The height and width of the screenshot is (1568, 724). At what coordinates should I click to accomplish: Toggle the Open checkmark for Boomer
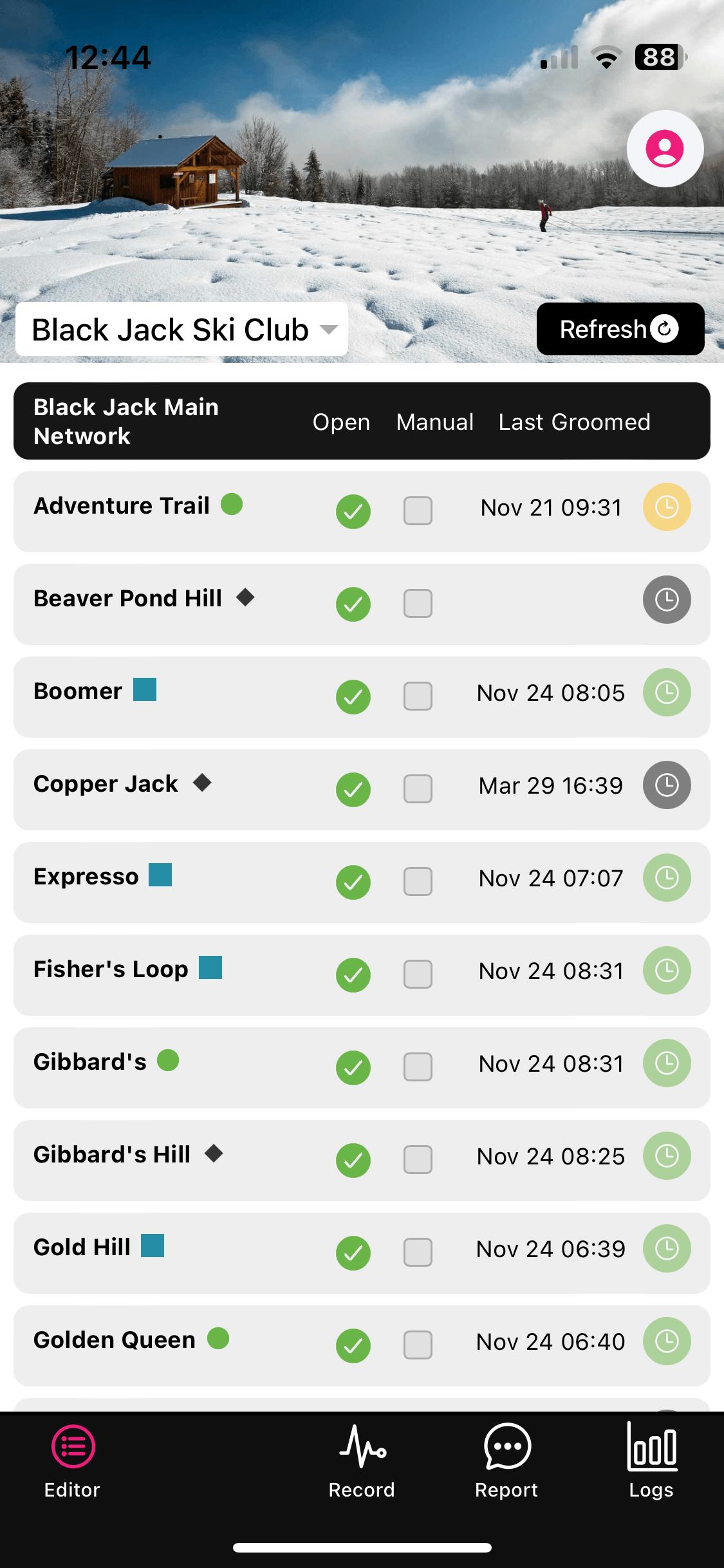tap(353, 697)
